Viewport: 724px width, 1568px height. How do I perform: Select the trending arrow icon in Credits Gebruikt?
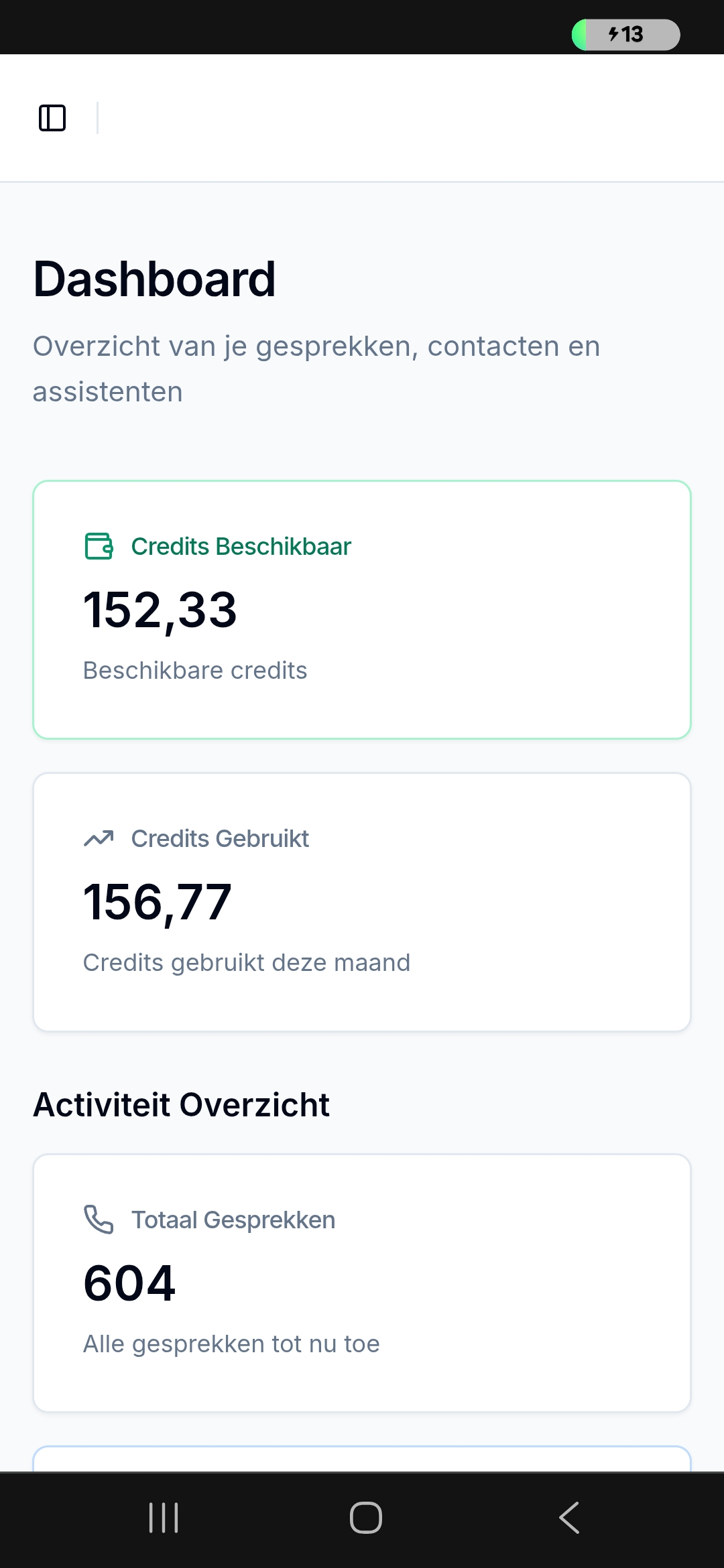point(99,838)
